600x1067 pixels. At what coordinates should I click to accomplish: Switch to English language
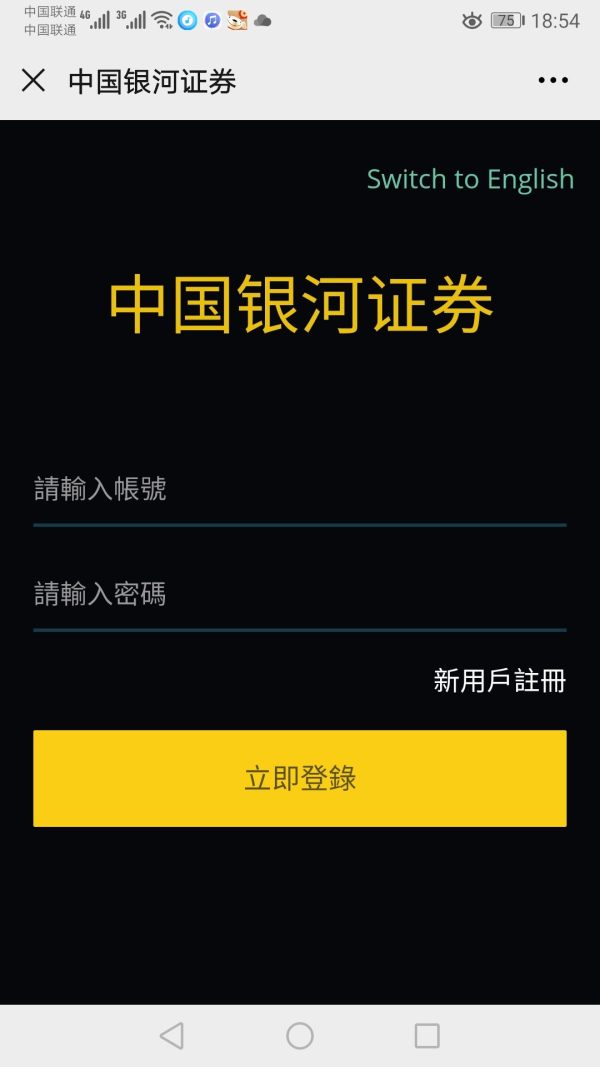(470, 179)
